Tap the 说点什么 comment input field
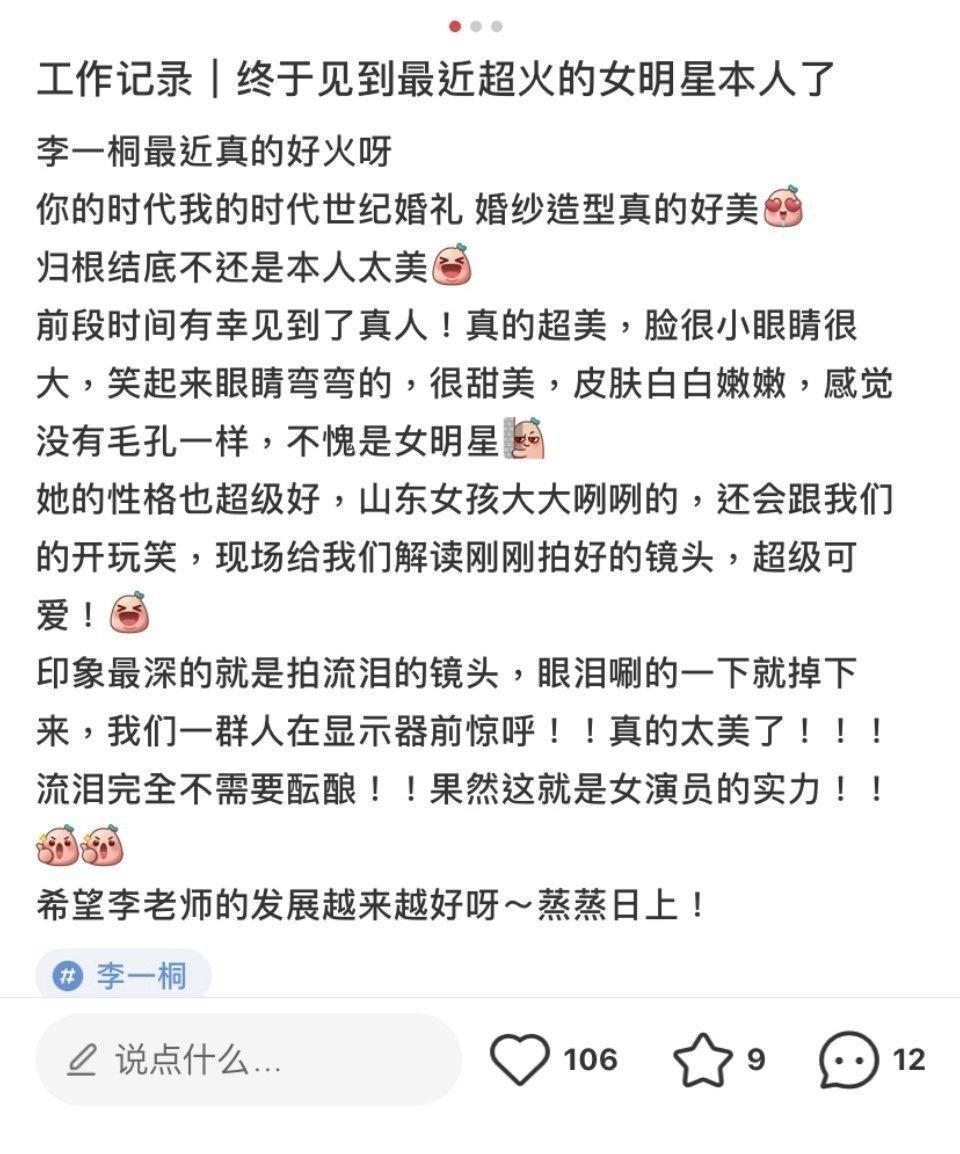960x1154 pixels. pyautogui.click(x=248, y=1060)
